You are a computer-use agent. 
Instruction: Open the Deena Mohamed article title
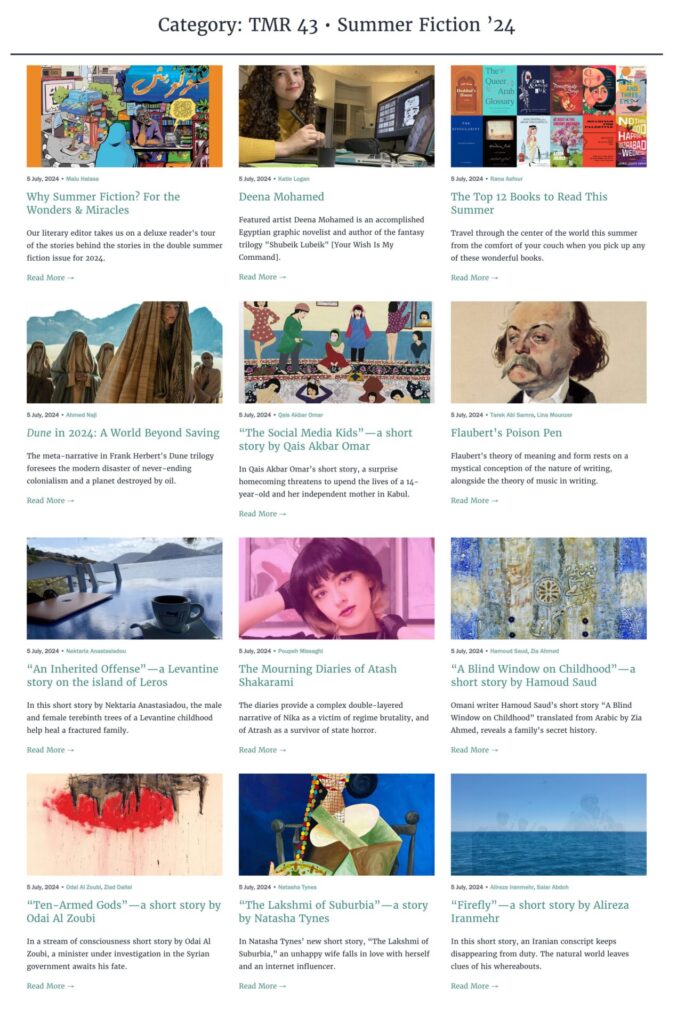(x=281, y=197)
